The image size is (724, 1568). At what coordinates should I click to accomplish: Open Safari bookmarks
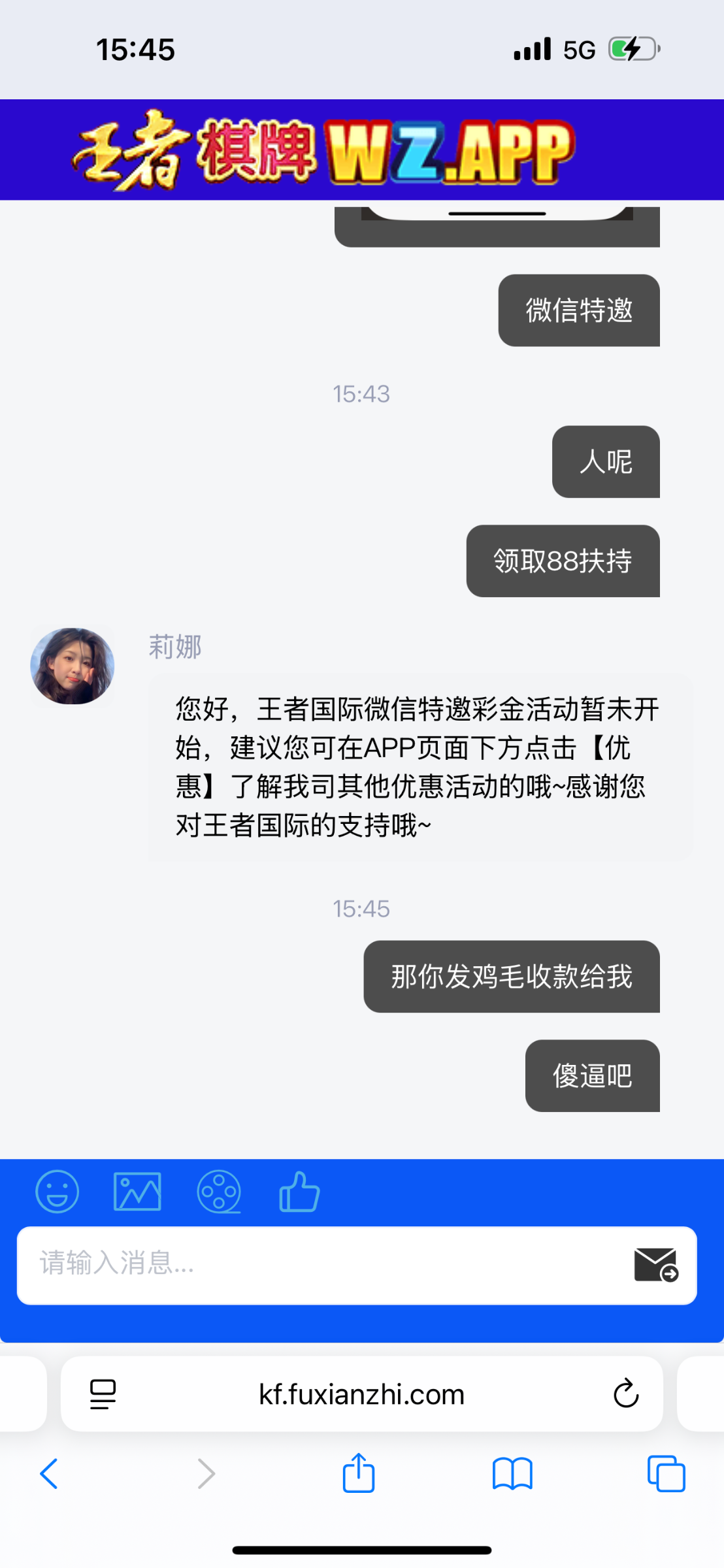point(512,1474)
